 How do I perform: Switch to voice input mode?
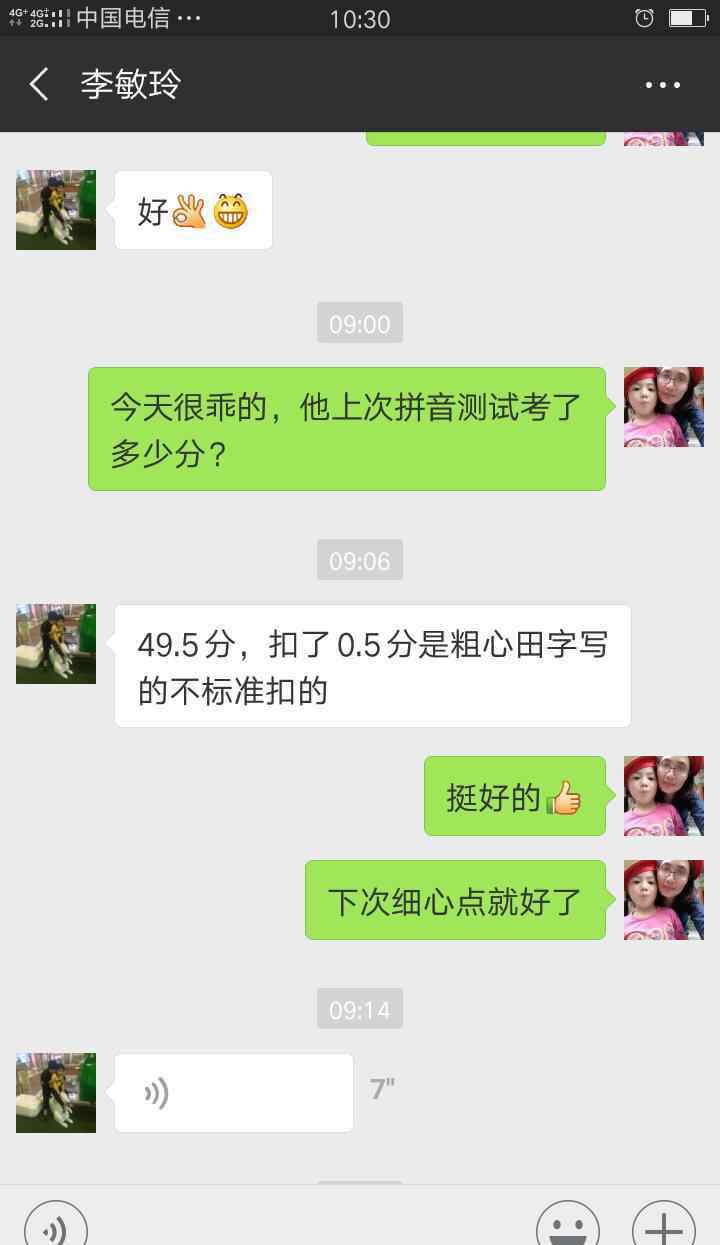click(56, 1225)
